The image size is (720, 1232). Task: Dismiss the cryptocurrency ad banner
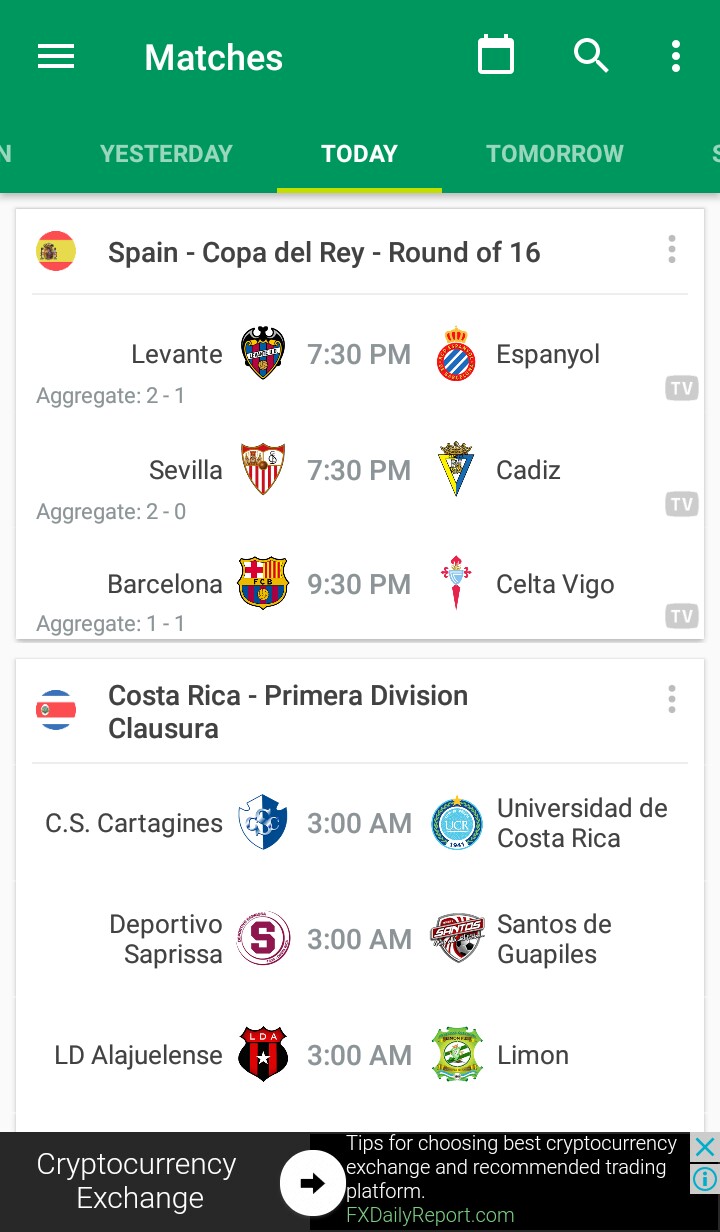pos(705,1146)
